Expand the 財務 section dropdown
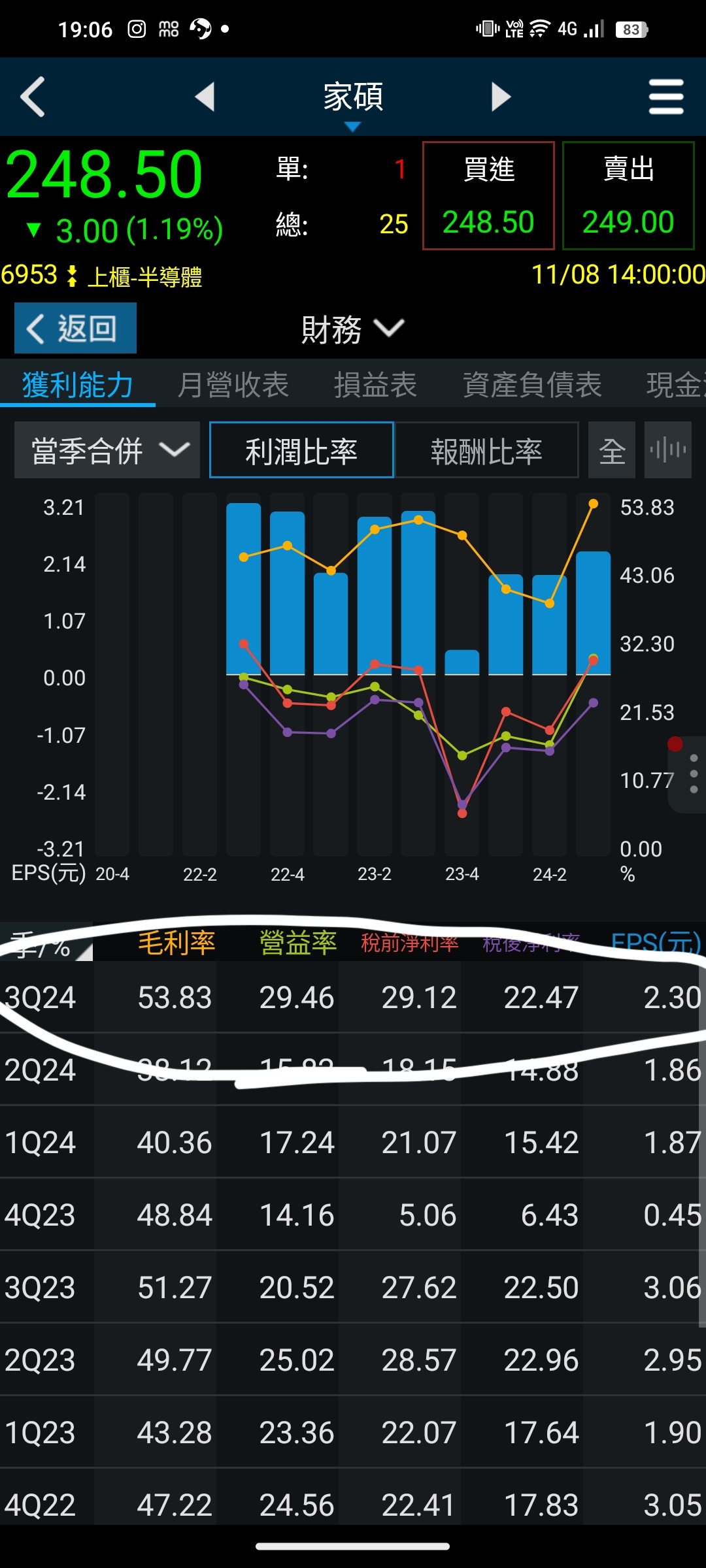The height and width of the screenshot is (1568, 706). pyautogui.click(x=353, y=328)
